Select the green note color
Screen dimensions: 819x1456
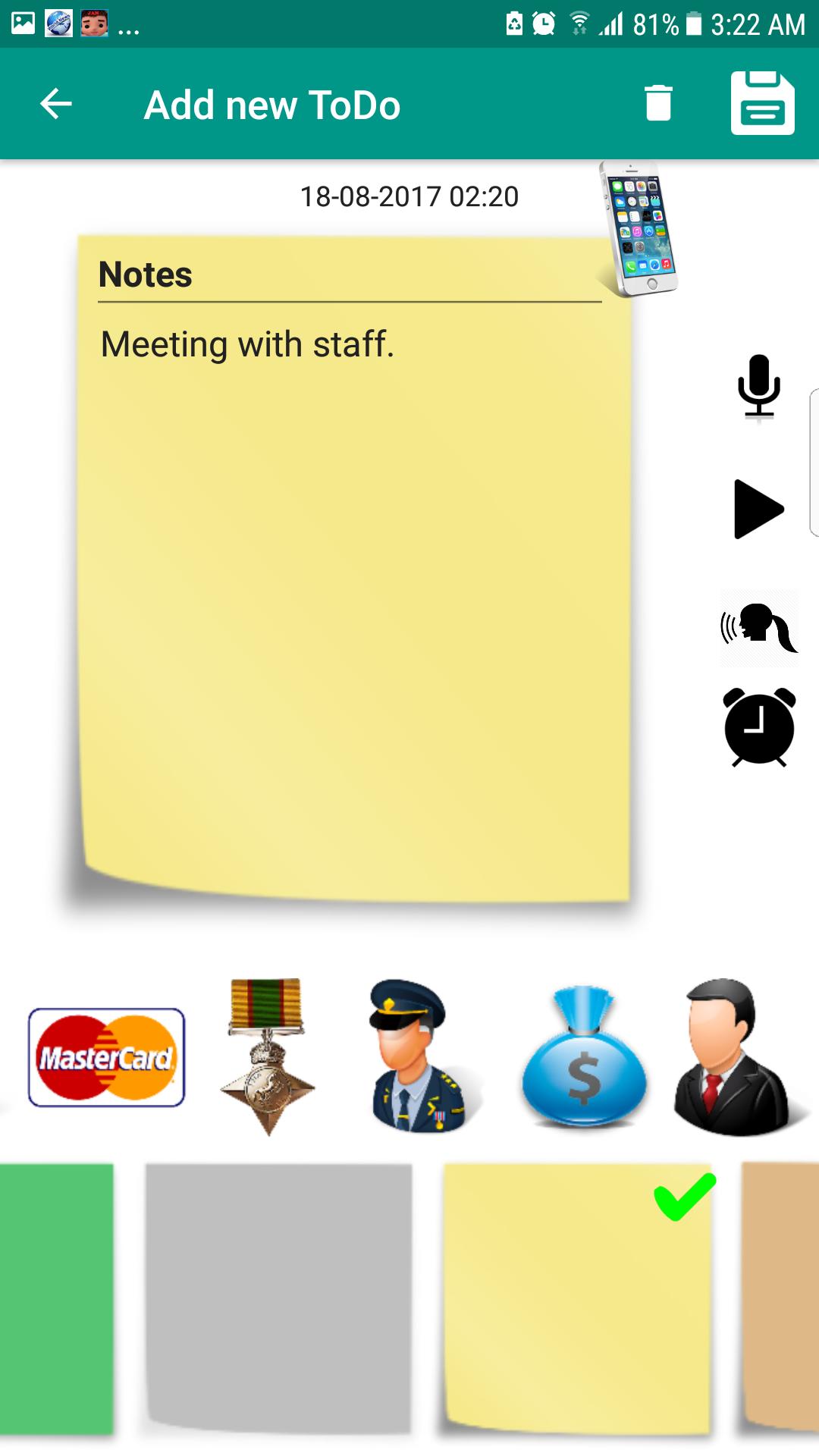(55, 1298)
